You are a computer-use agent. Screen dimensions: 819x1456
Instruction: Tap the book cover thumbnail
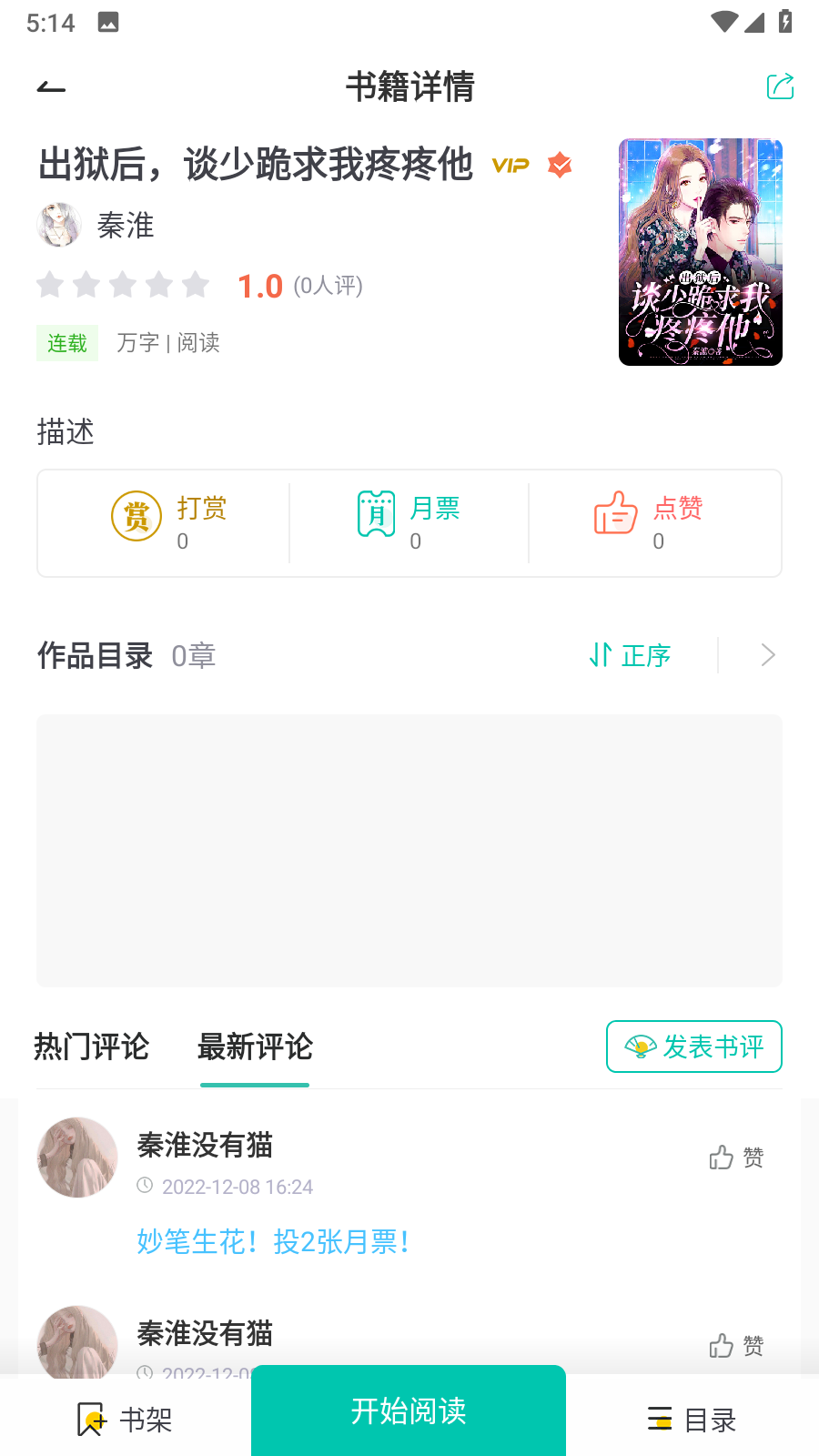pyautogui.click(x=700, y=251)
